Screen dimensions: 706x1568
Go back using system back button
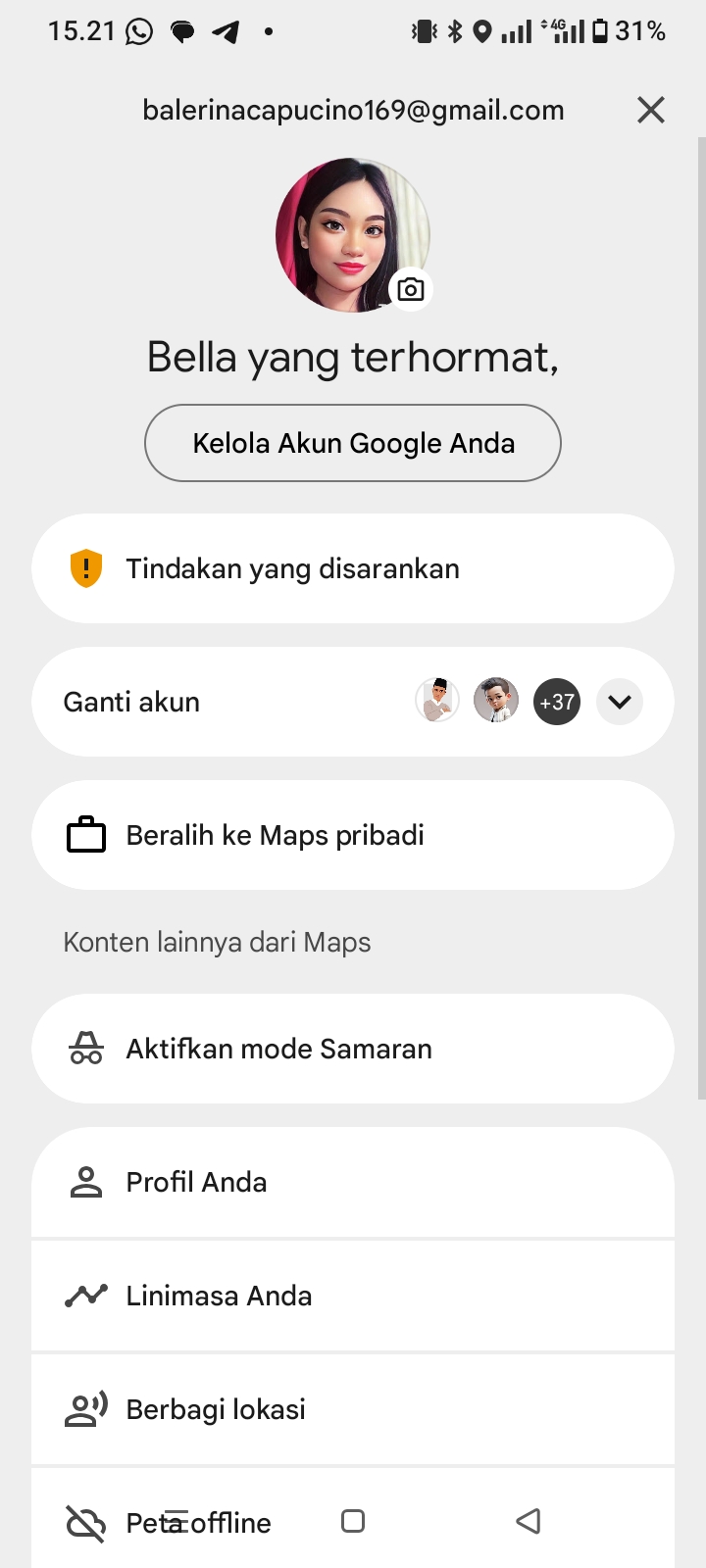tap(529, 1521)
